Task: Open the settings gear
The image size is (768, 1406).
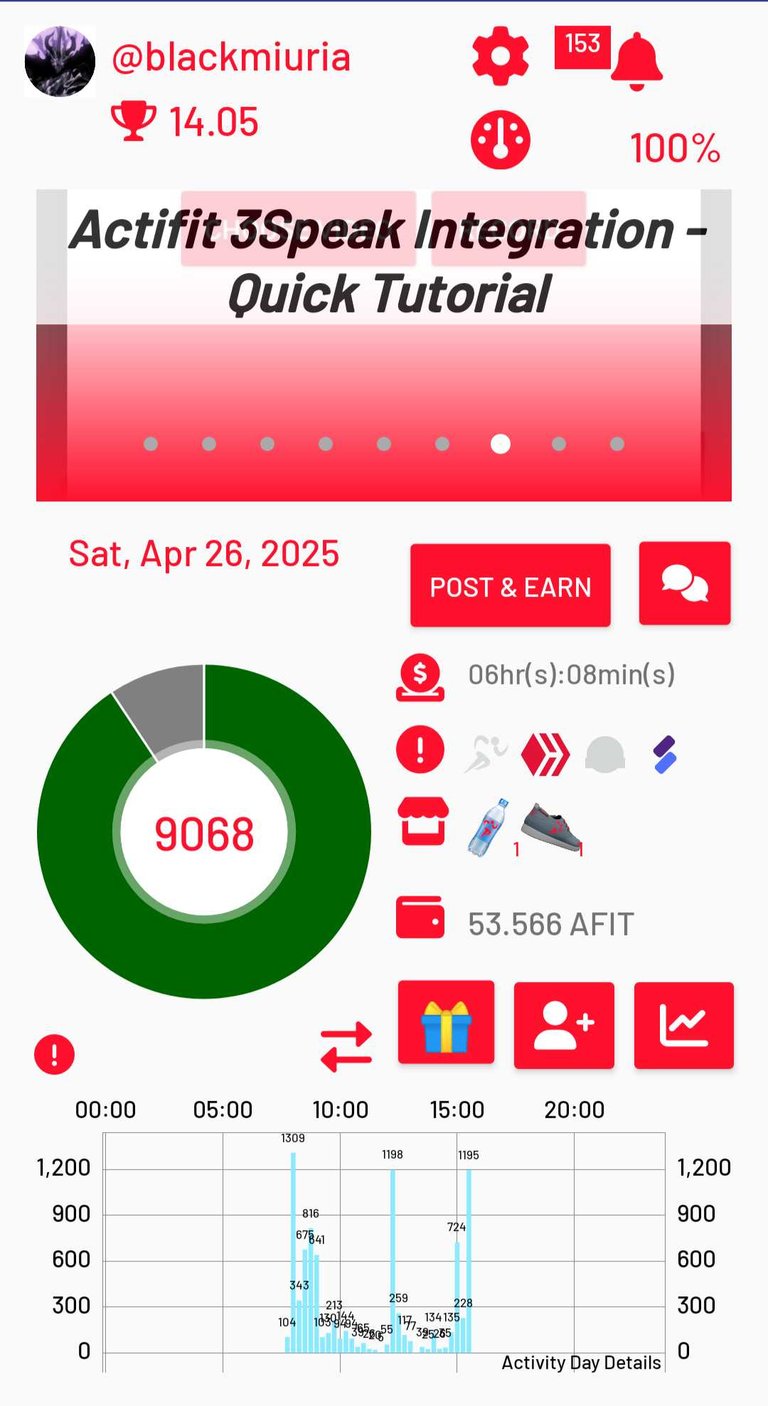Action: pyautogui.click(x=500, y=56)
